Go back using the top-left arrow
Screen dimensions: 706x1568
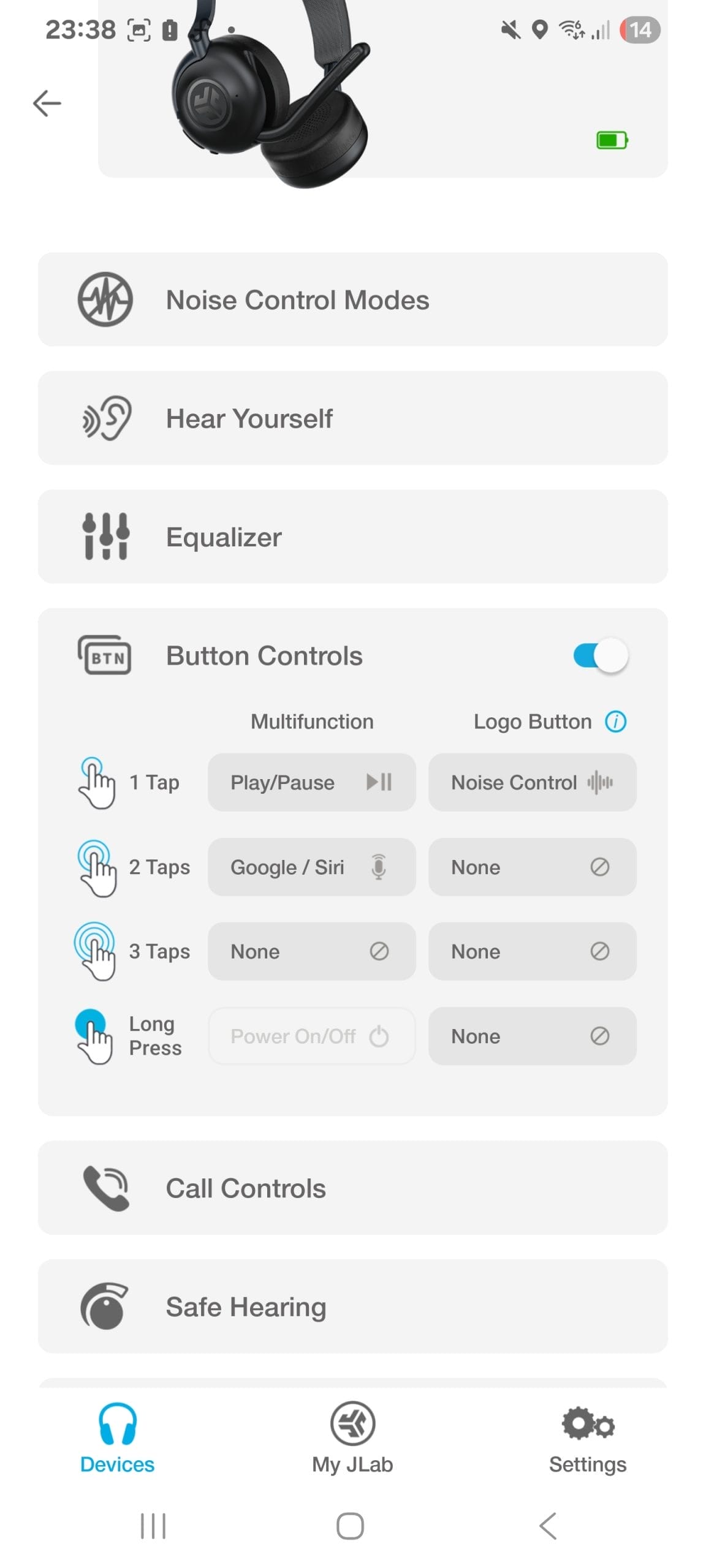pos(47,103)
